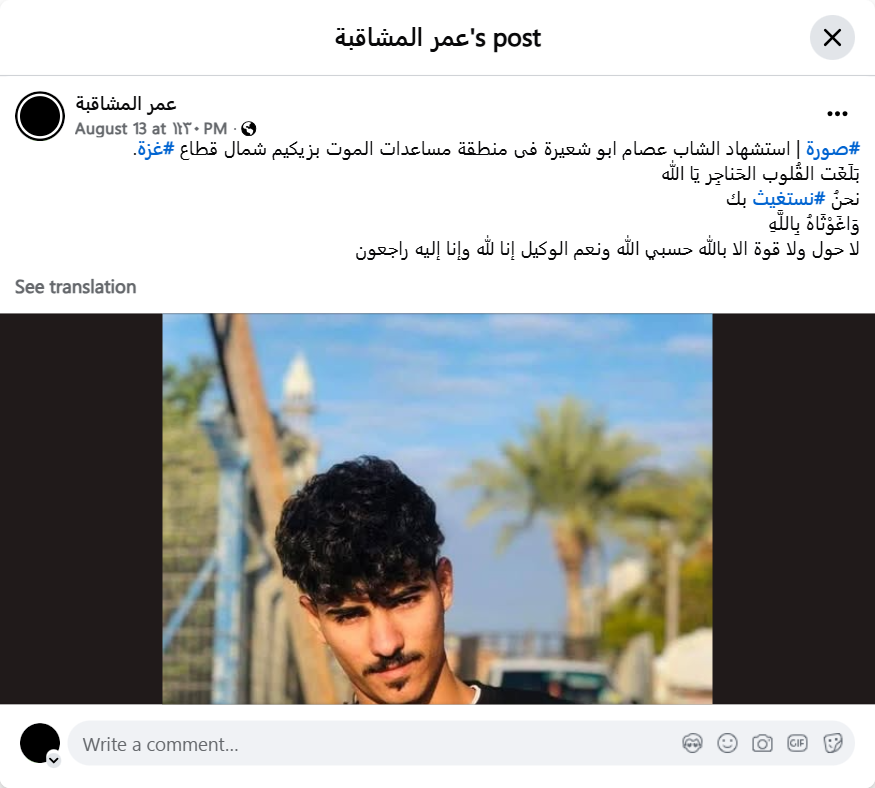The image size is (875, 788).
Task: Close the post dialog
Action: pyautogui.click(x=831, y=38)
